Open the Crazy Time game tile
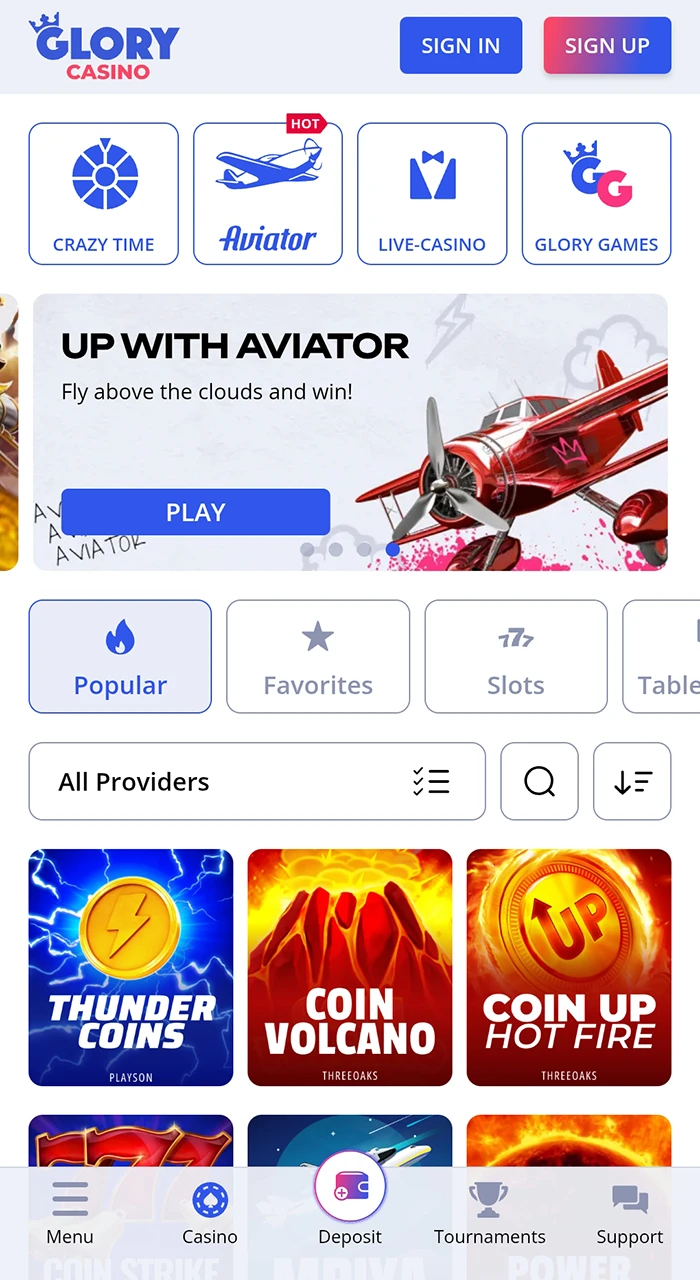This screenshot has width=700, height=1280. [104, 194]
